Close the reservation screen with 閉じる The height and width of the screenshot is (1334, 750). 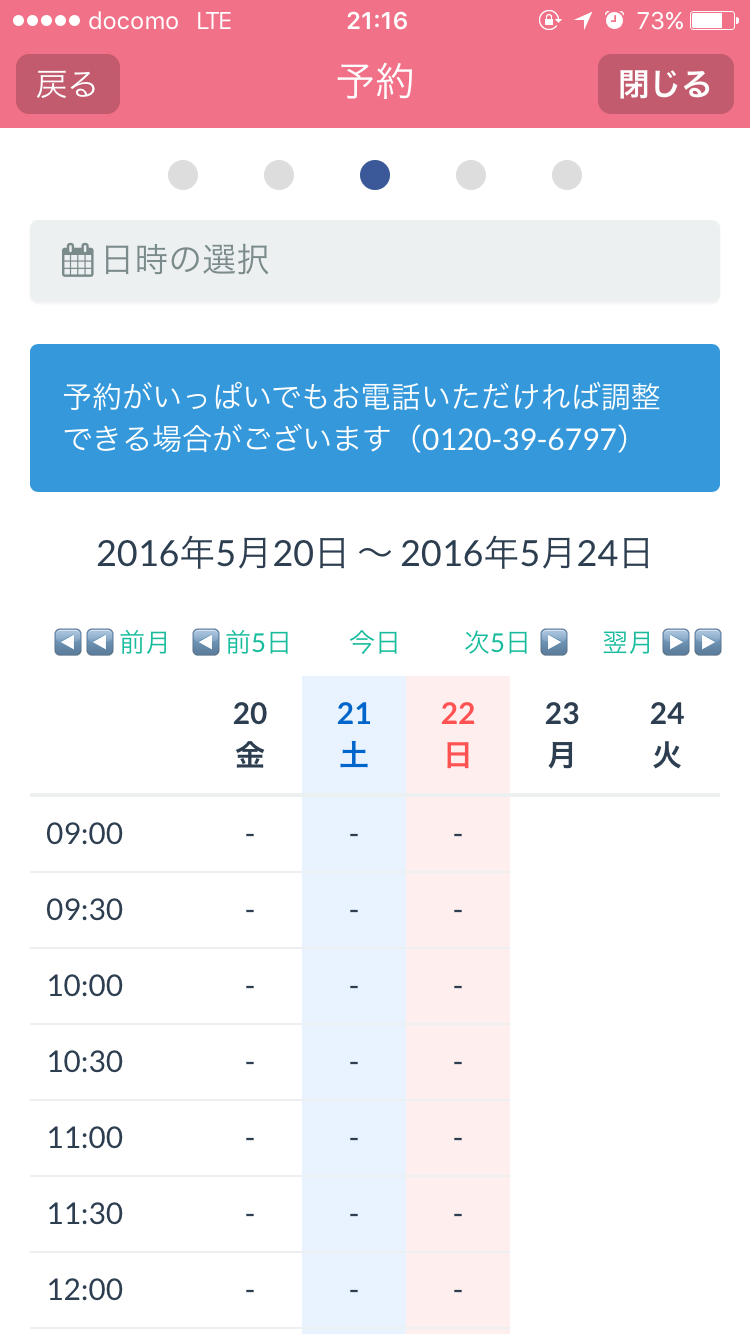[665, 84]
